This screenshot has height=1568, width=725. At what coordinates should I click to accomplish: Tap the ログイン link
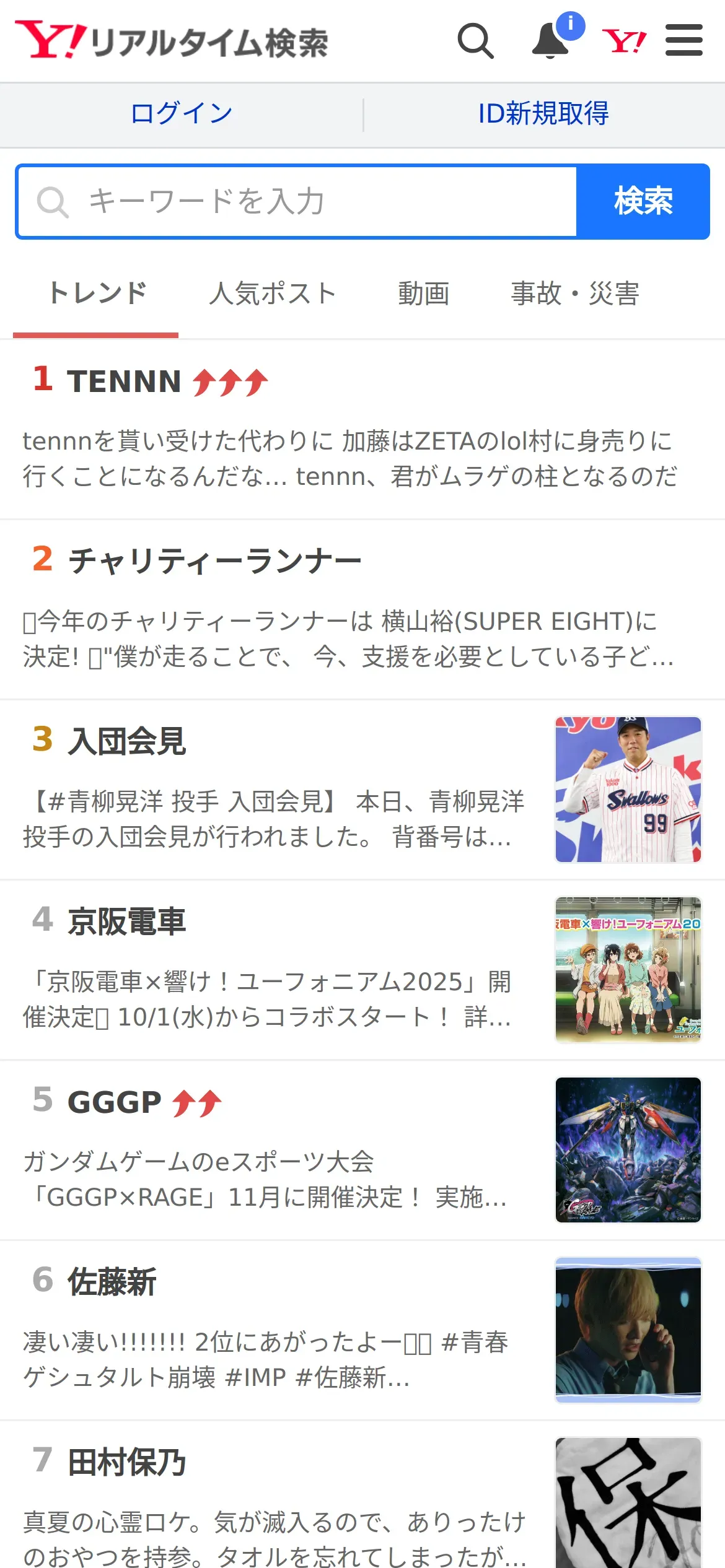coord(181,114)
